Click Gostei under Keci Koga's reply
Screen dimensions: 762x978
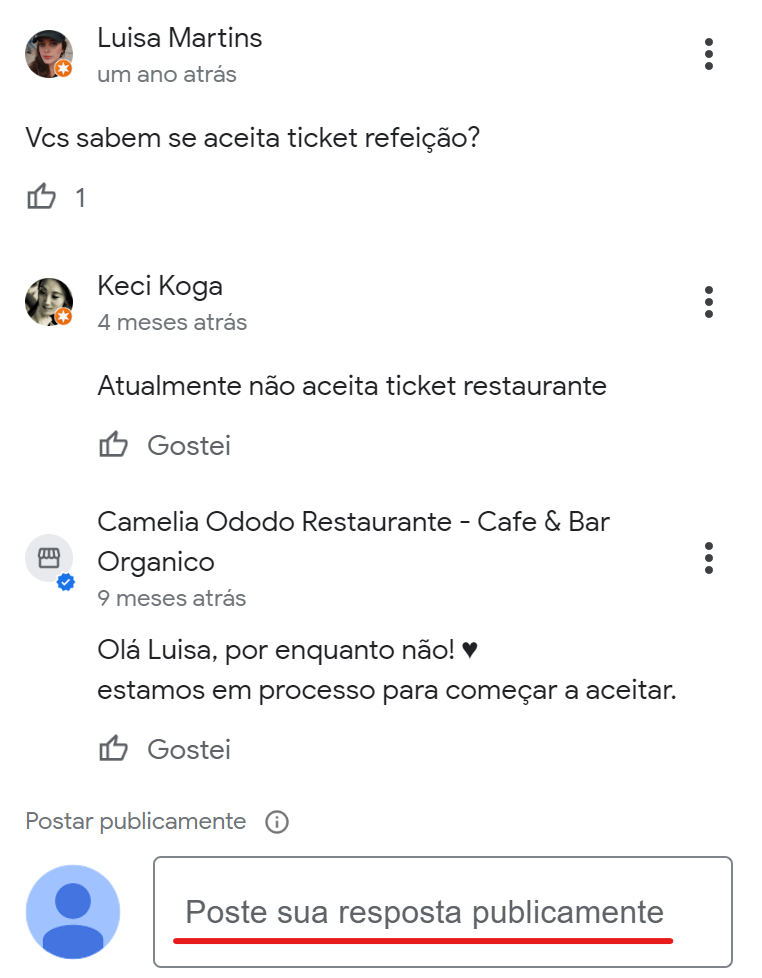coord(188,444)
